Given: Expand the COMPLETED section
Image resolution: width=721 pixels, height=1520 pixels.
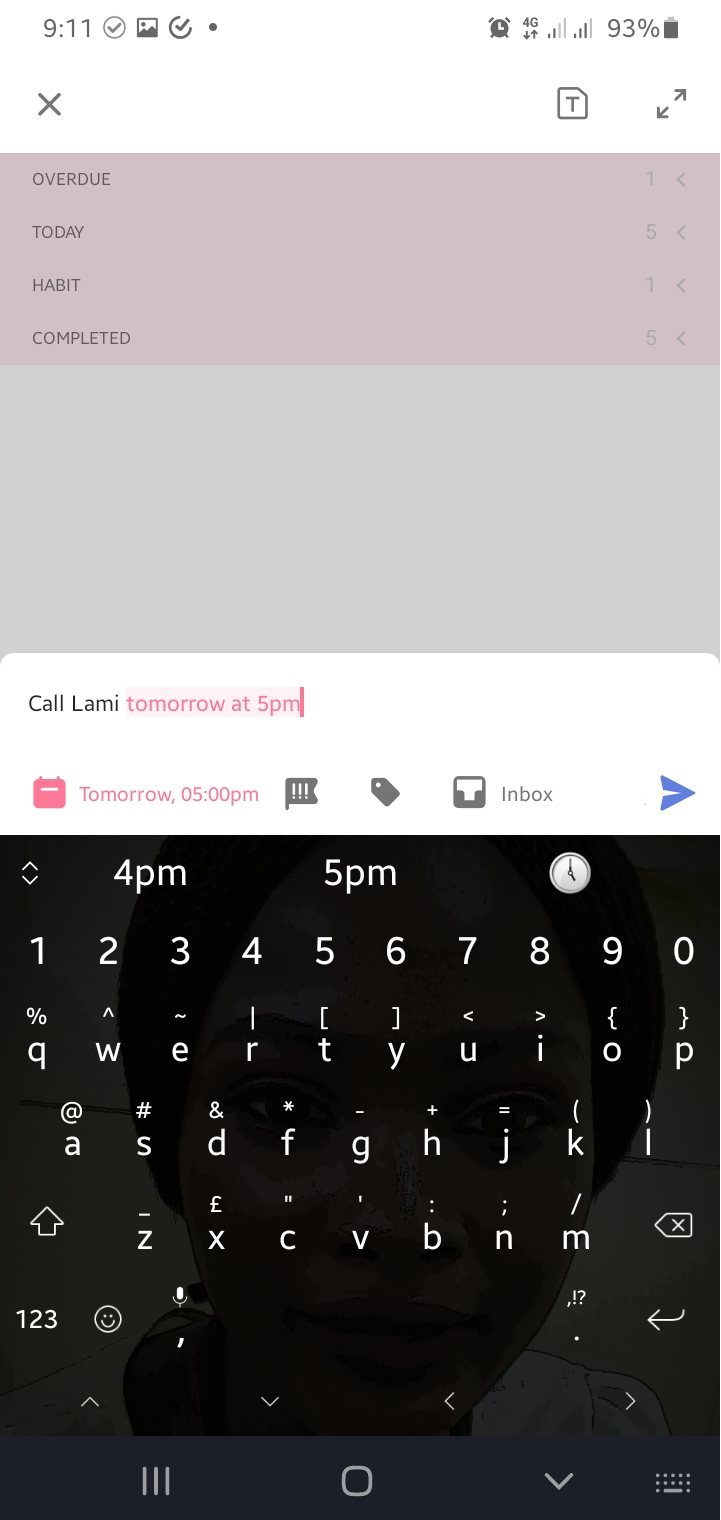Looking at the screenshot, I should coord(360,338).
